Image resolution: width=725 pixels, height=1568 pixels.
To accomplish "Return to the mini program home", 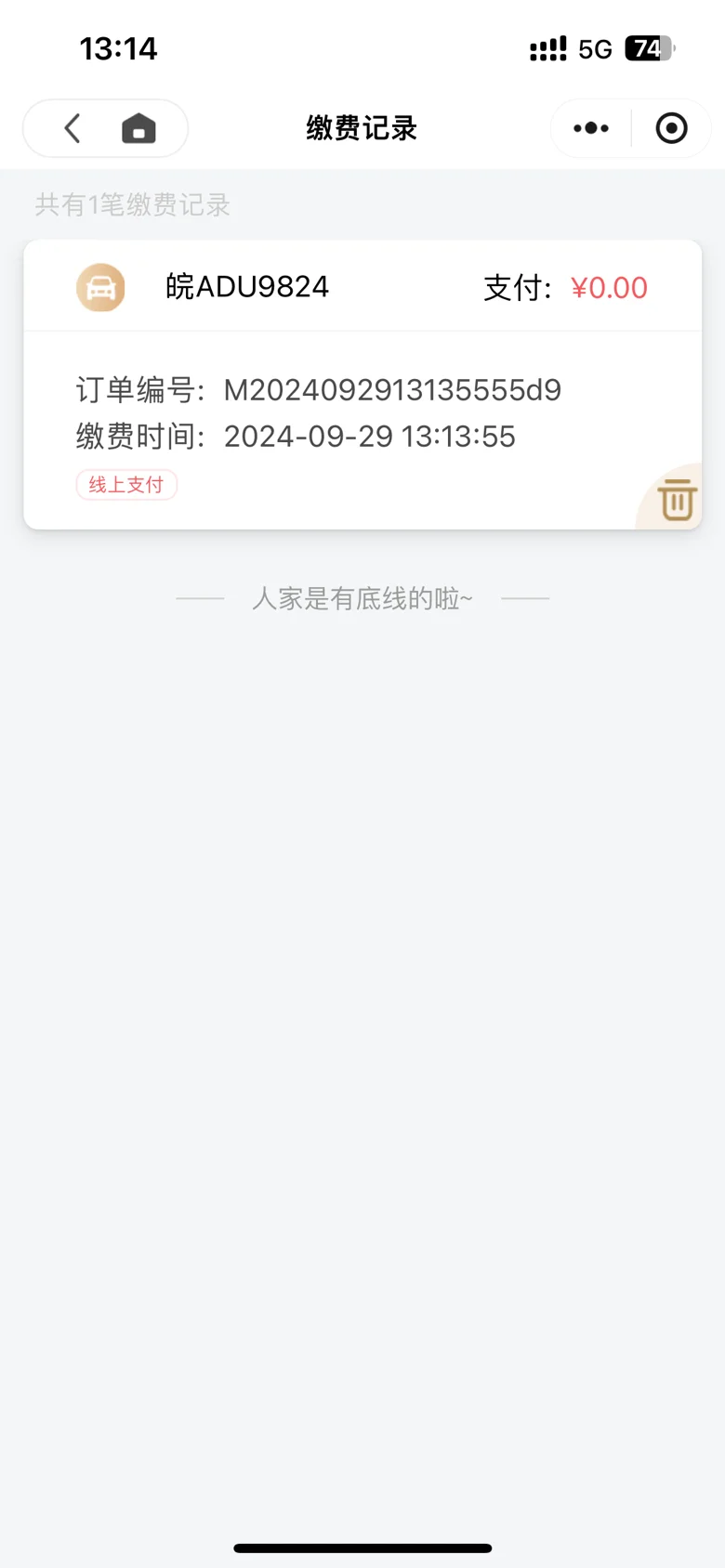I will point(138,128).
